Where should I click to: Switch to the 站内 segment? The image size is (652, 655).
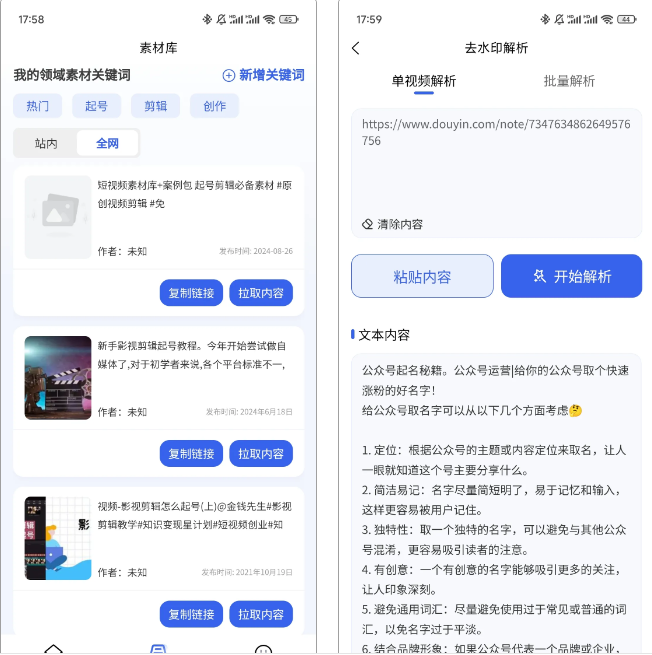tap(46, 143)
